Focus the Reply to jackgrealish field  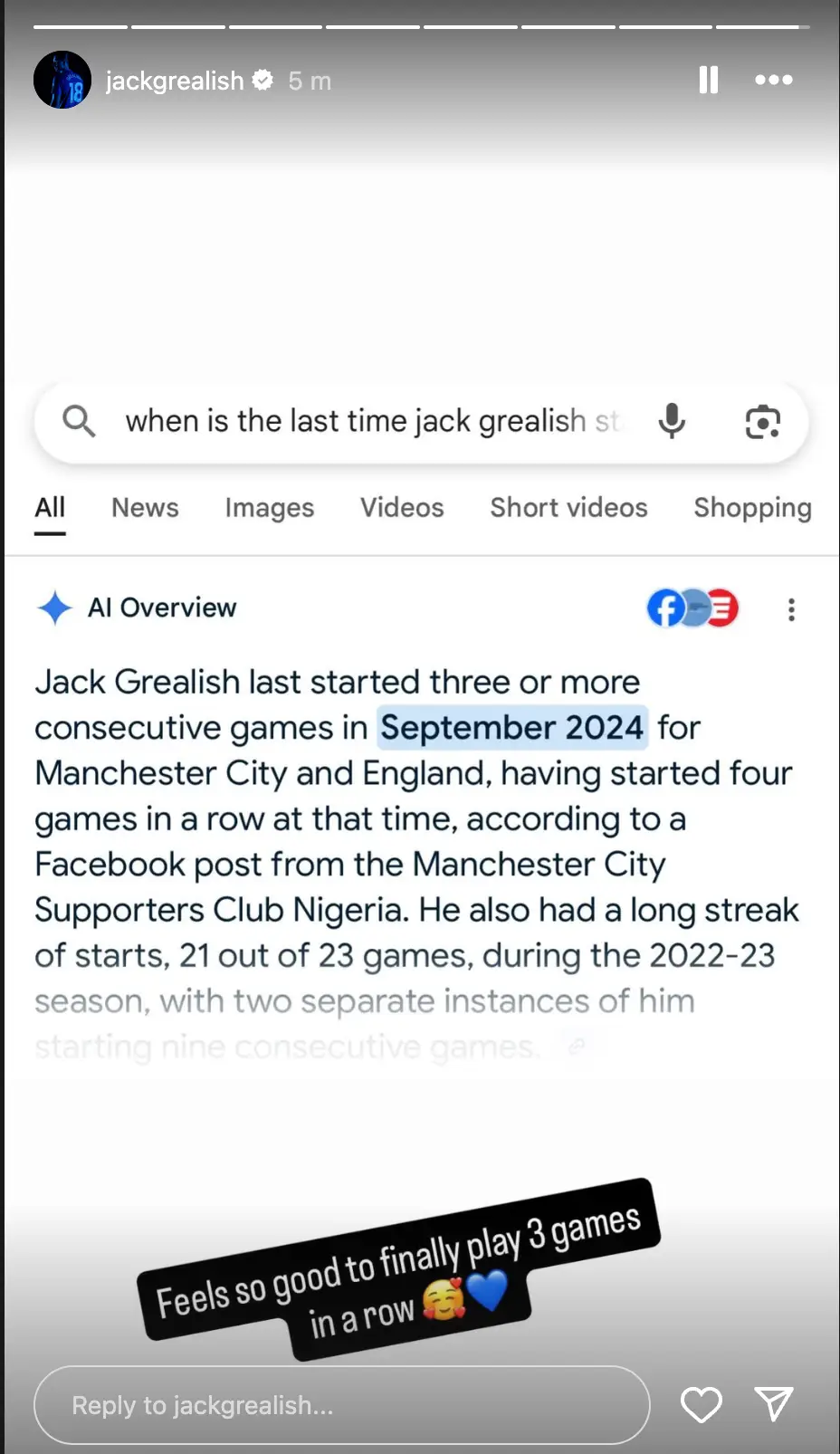point(341,1404)
